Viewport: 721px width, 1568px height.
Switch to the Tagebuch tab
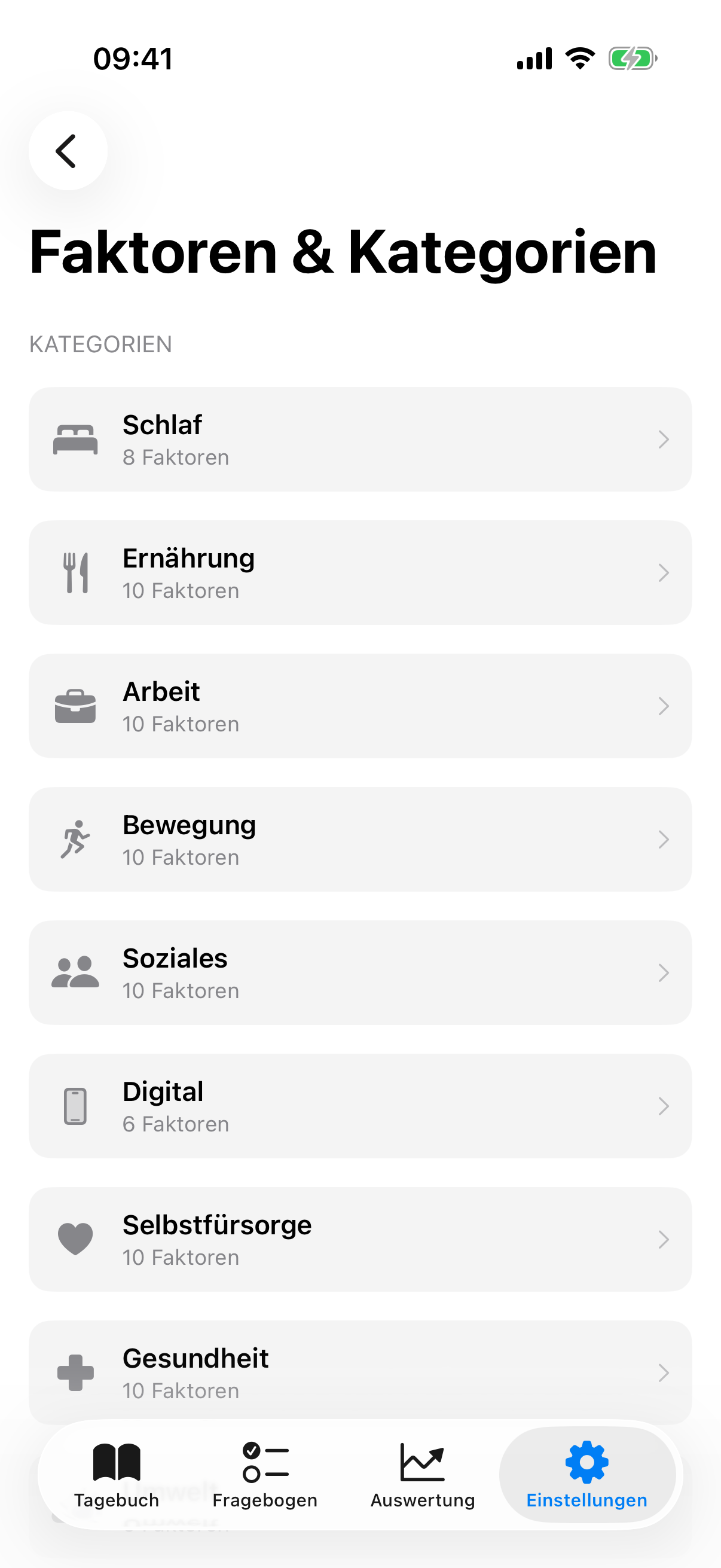coord(116,1475)
